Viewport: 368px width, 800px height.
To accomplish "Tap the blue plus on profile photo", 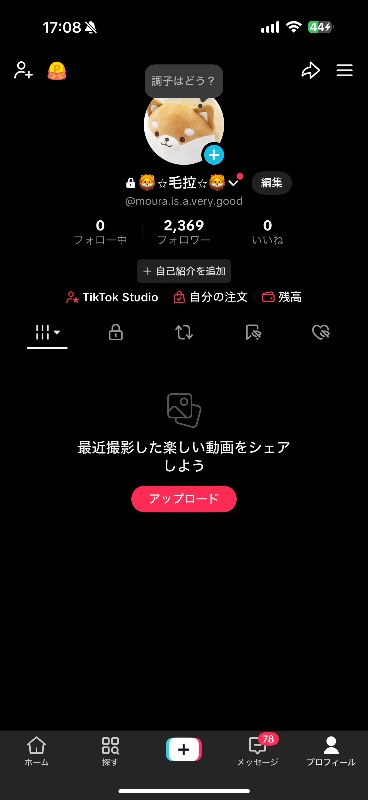I will (214, 154).
